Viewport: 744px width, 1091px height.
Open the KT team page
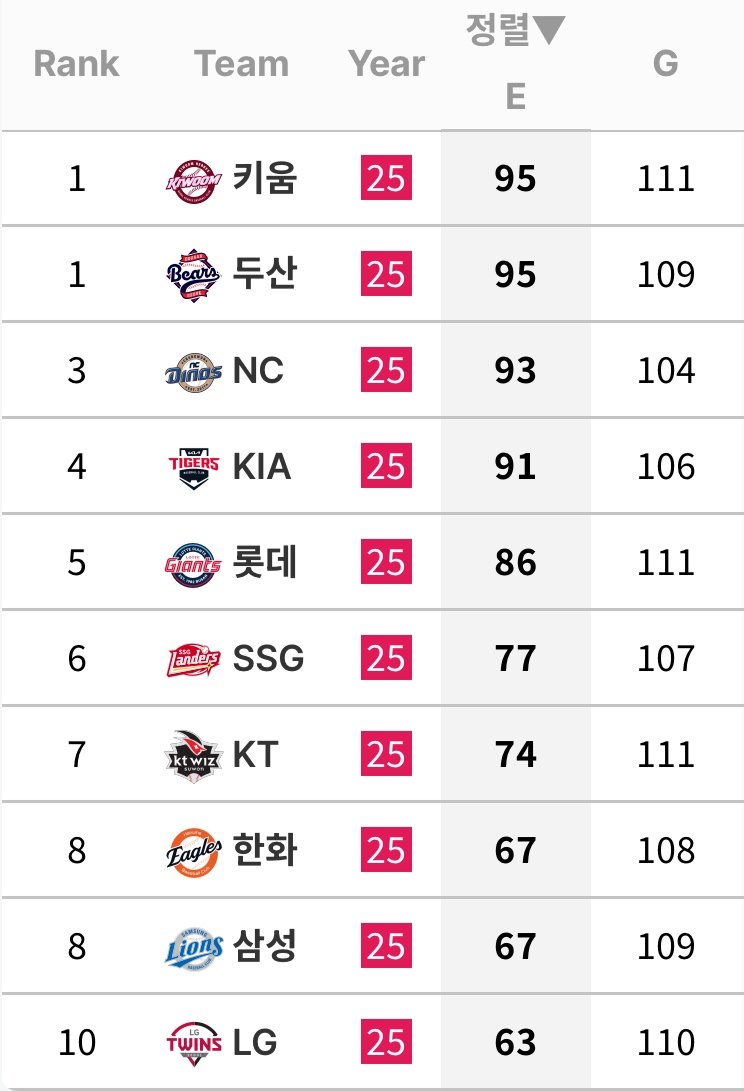tap(255, 755)
